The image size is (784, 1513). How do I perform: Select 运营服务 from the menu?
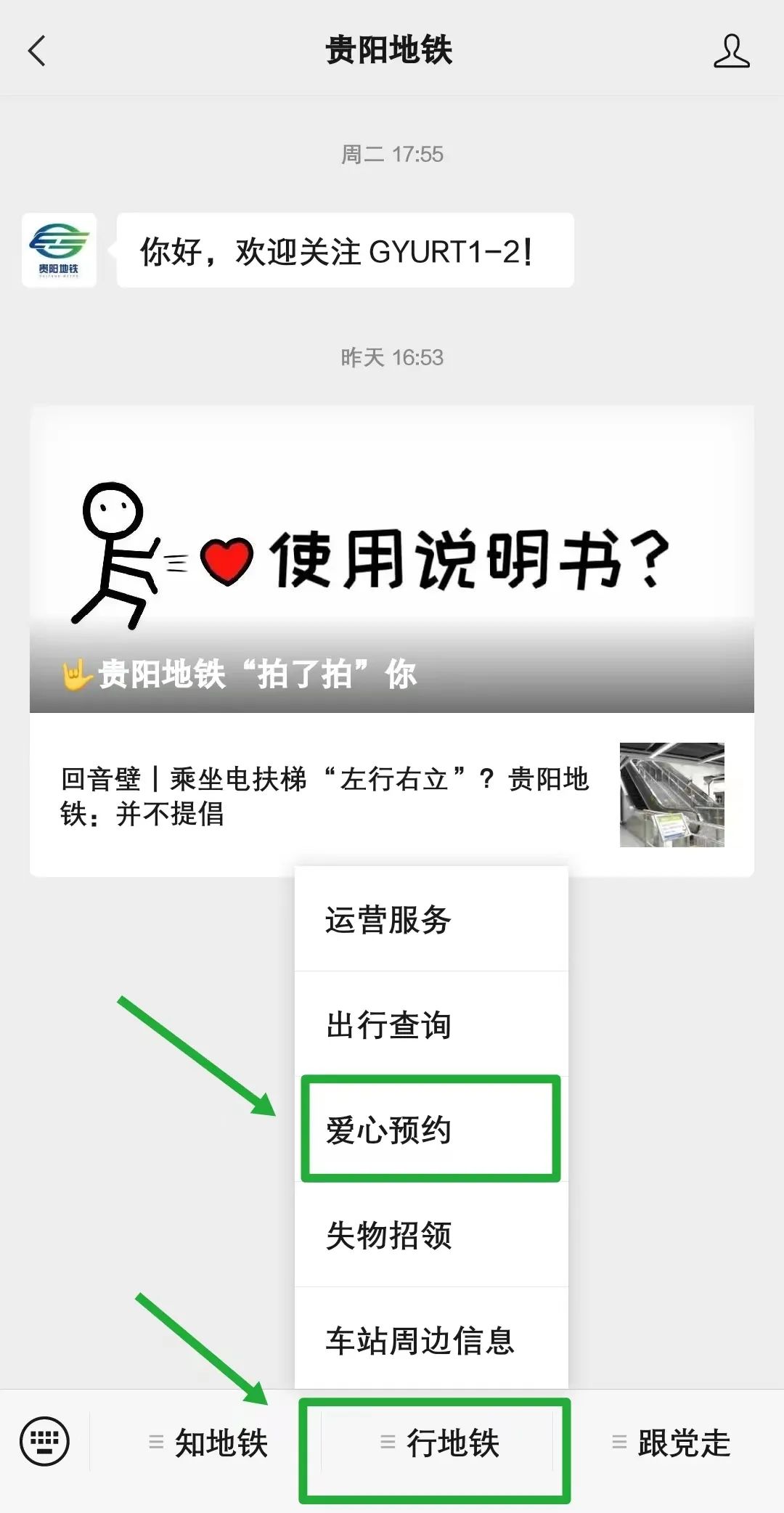(x=431, y=920)
